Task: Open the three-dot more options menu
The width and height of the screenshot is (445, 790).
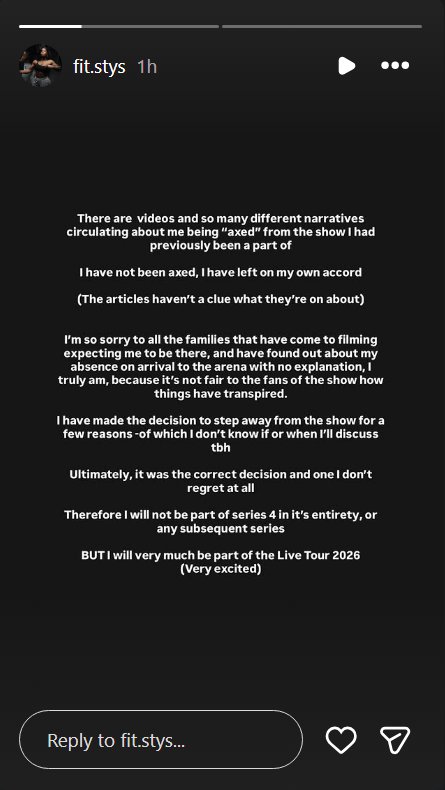Action: [395, 65]
